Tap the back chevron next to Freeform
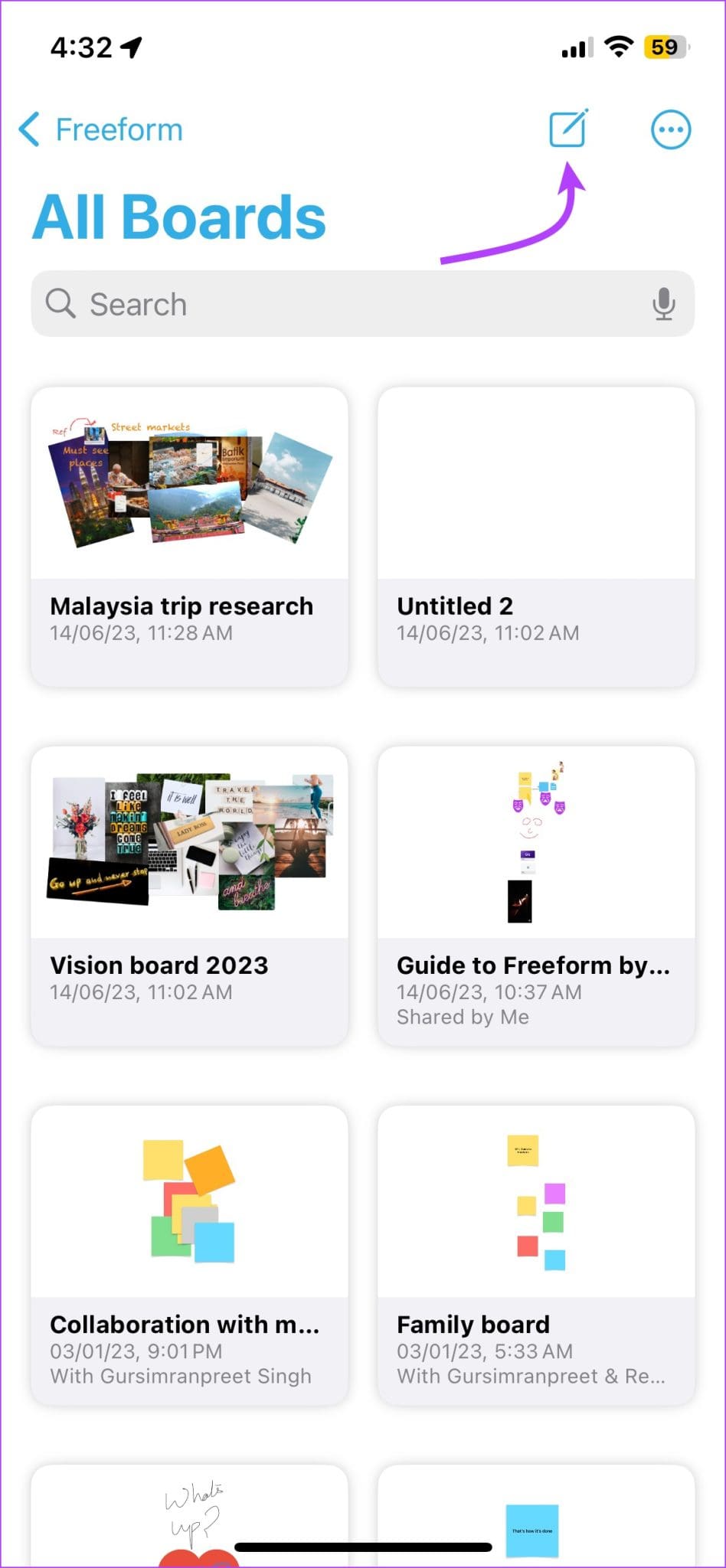 pos(28,129)
